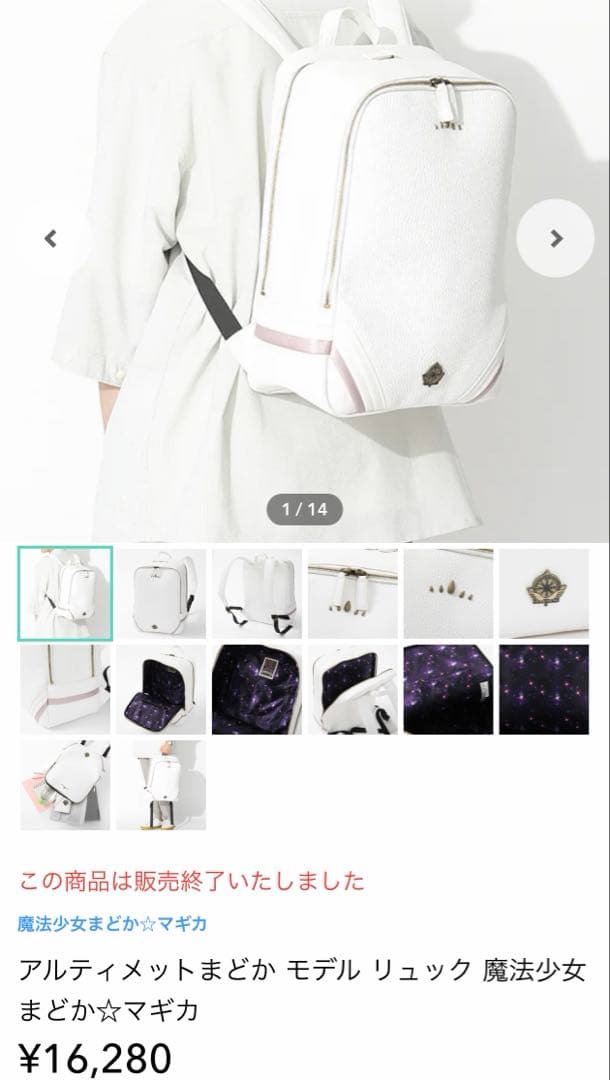Image resolution: width=610 pixels, height=1080 pixels.
Task: Select the pink stripe side detail thumbnail
Action: click(65, 690)
